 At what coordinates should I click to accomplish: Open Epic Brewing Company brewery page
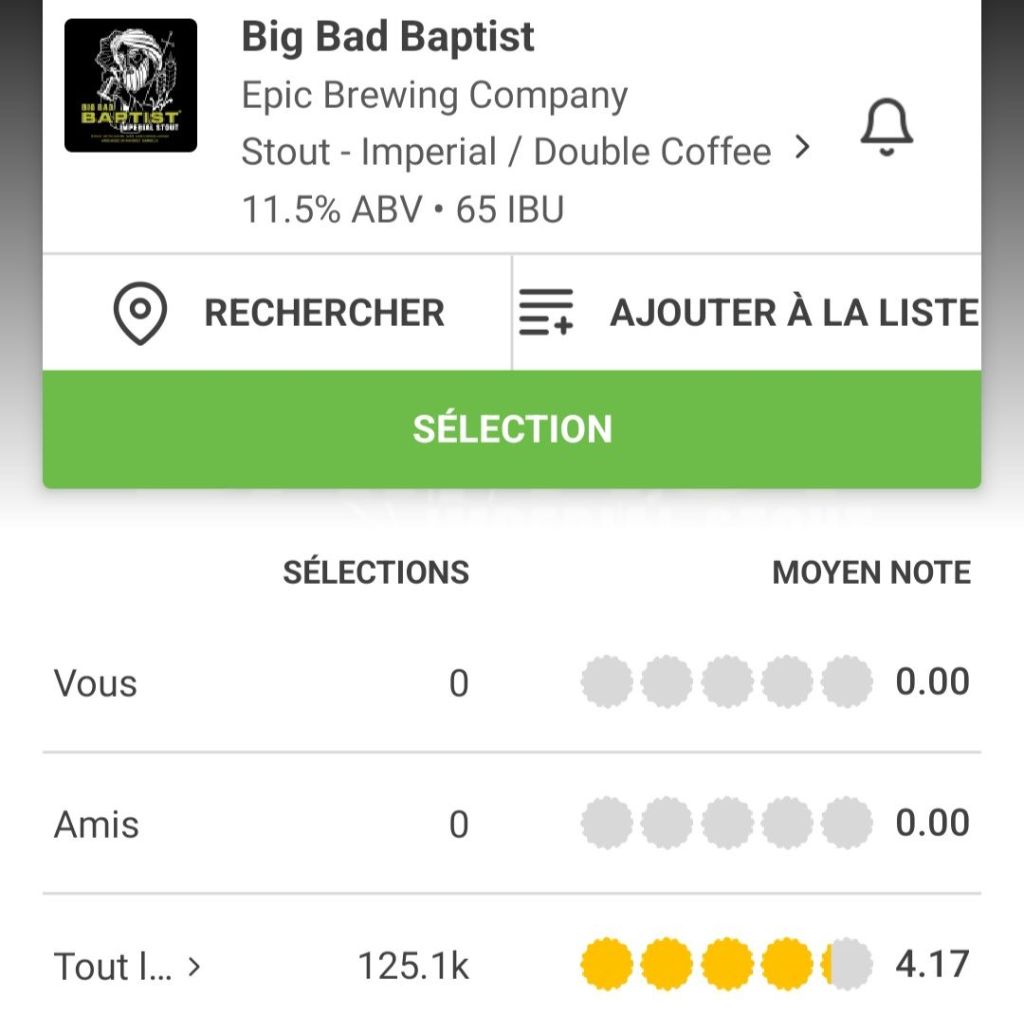[434, 96]
